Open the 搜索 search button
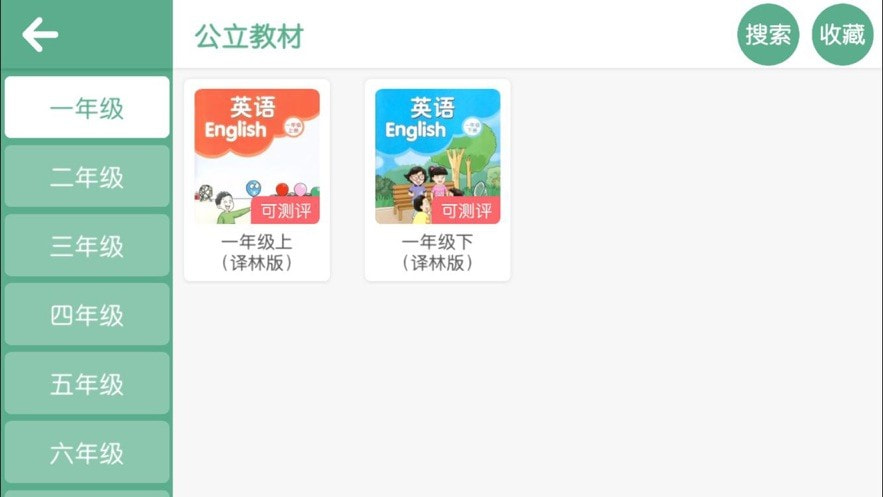The image size is (883, 497). coord(768,35)
